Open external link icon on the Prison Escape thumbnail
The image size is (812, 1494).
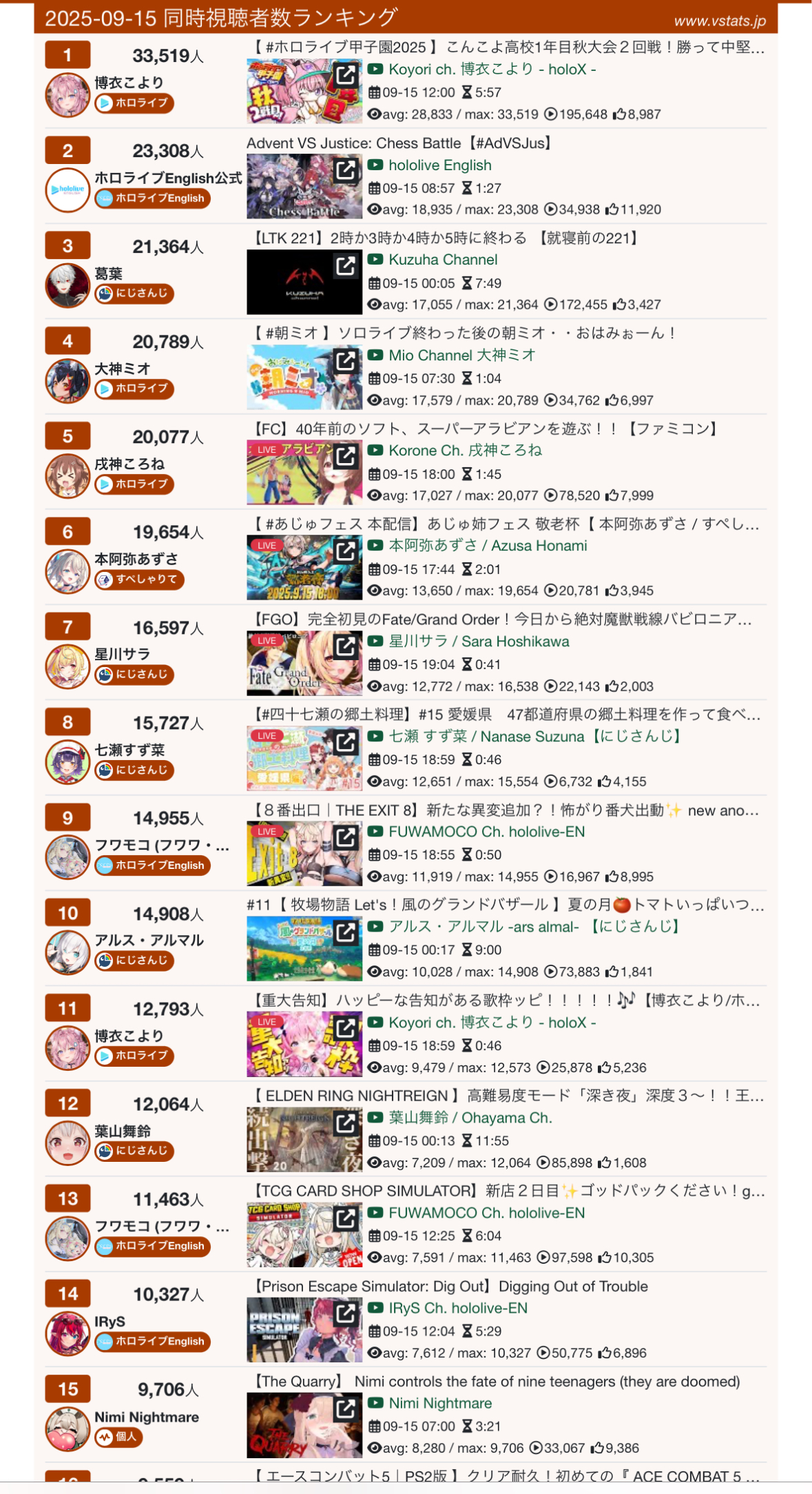click(346, 1313)
